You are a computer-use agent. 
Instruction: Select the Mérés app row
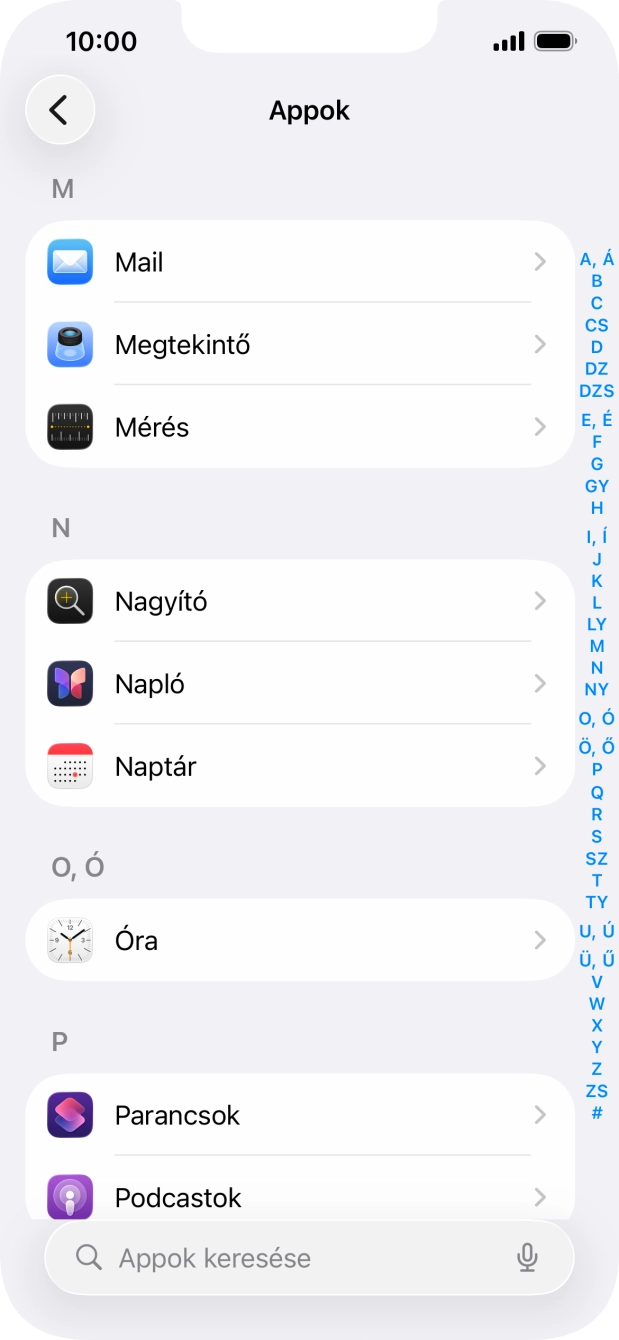coord(300,427)
